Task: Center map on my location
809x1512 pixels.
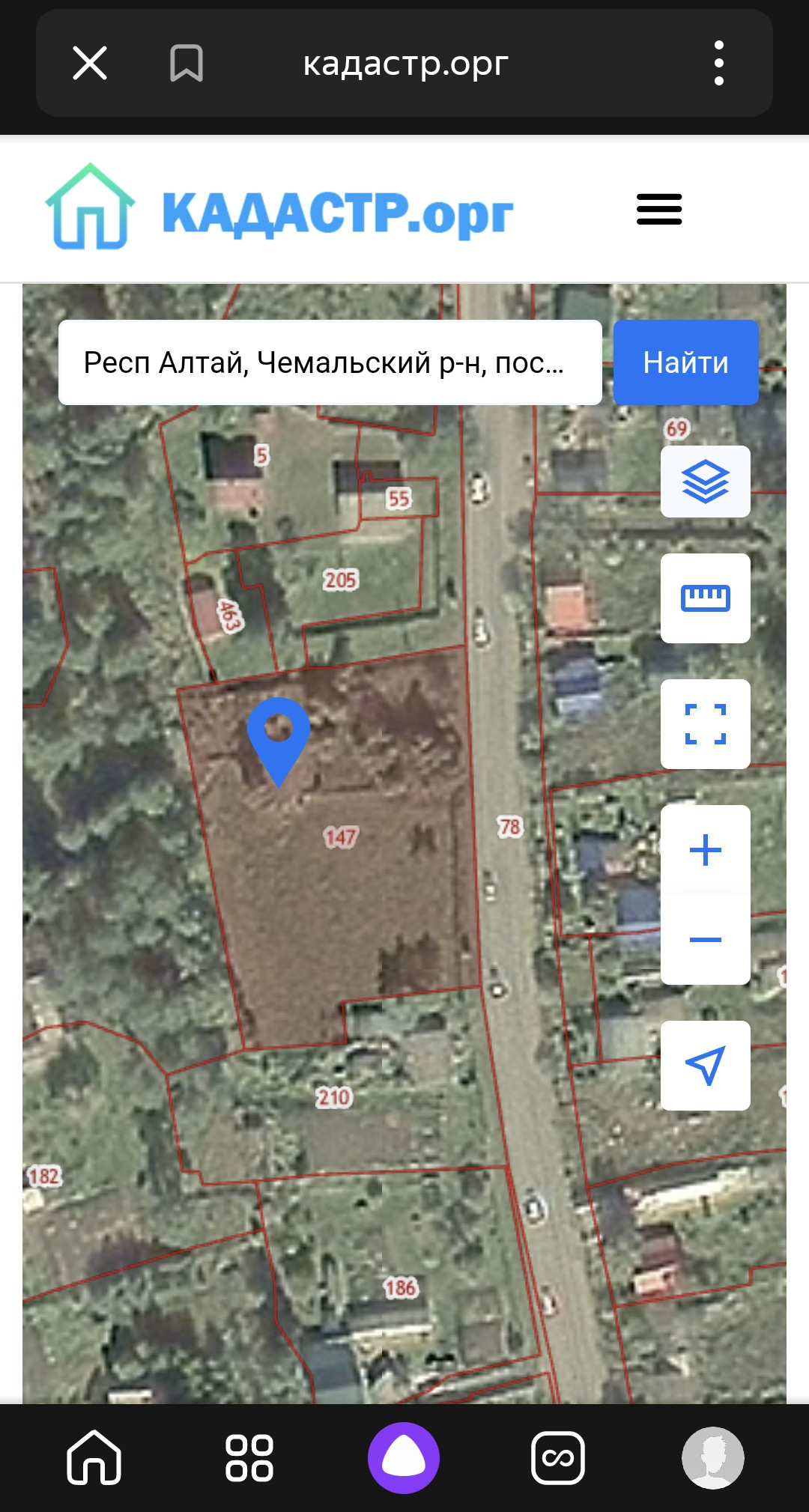Action: 706,1066
